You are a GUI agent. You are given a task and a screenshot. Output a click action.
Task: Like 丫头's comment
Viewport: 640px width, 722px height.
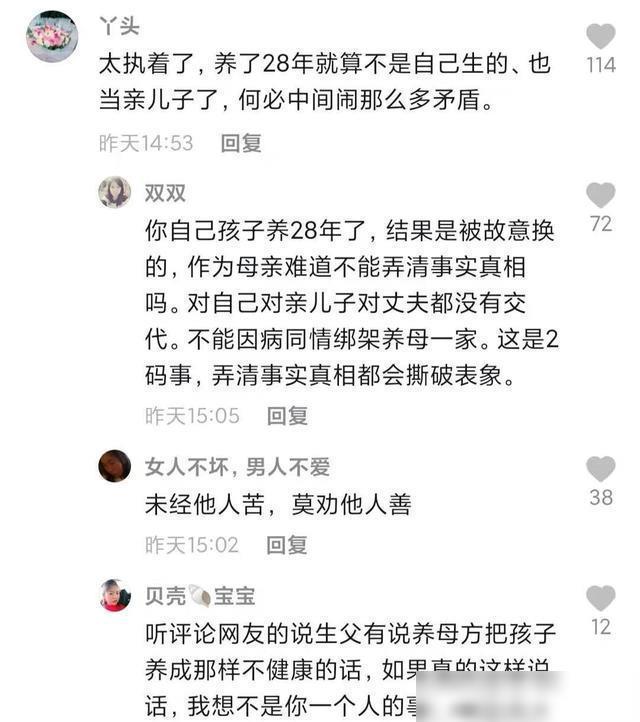point(600,37)
